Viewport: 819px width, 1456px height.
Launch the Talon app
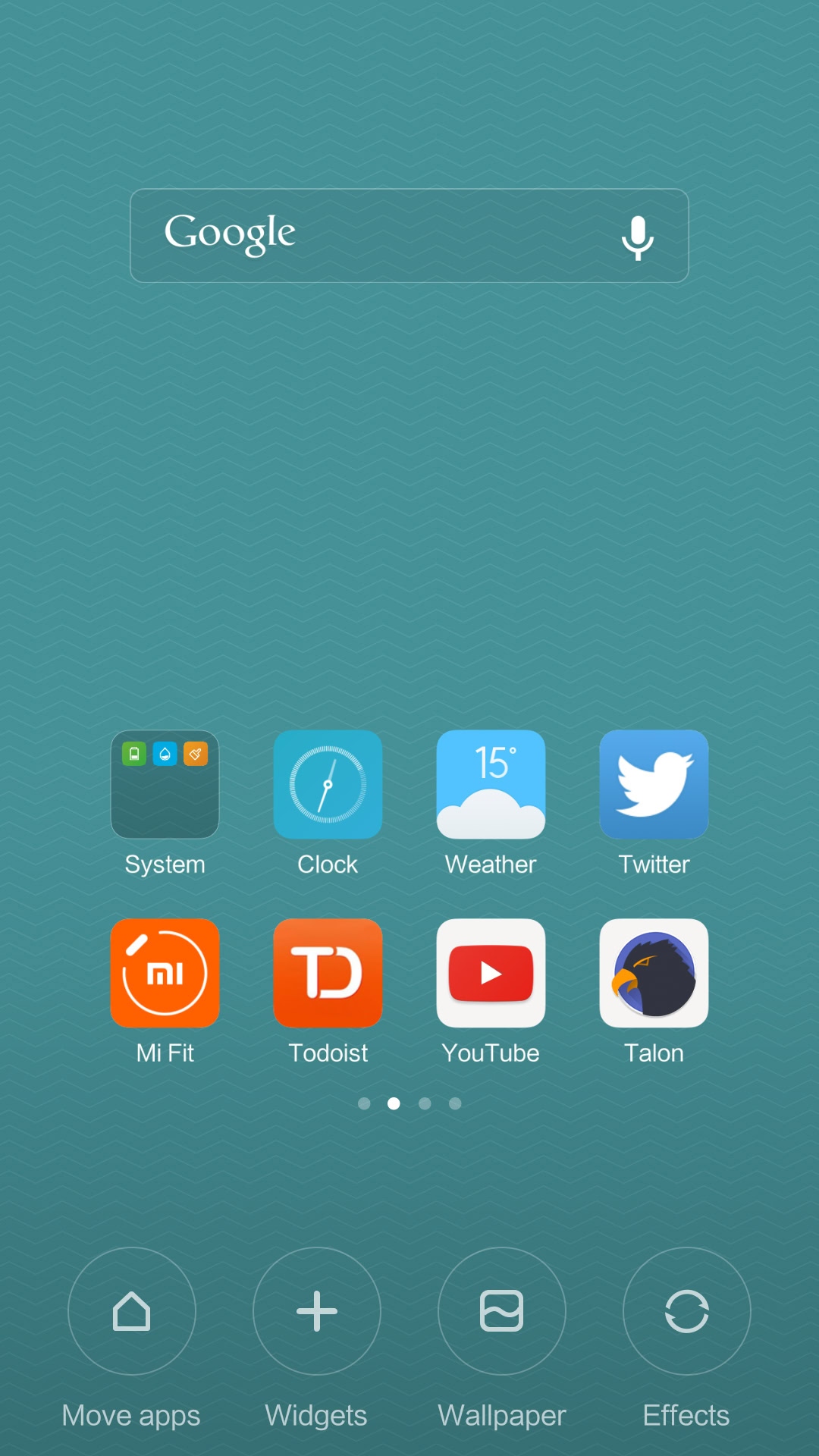(654, 973)
